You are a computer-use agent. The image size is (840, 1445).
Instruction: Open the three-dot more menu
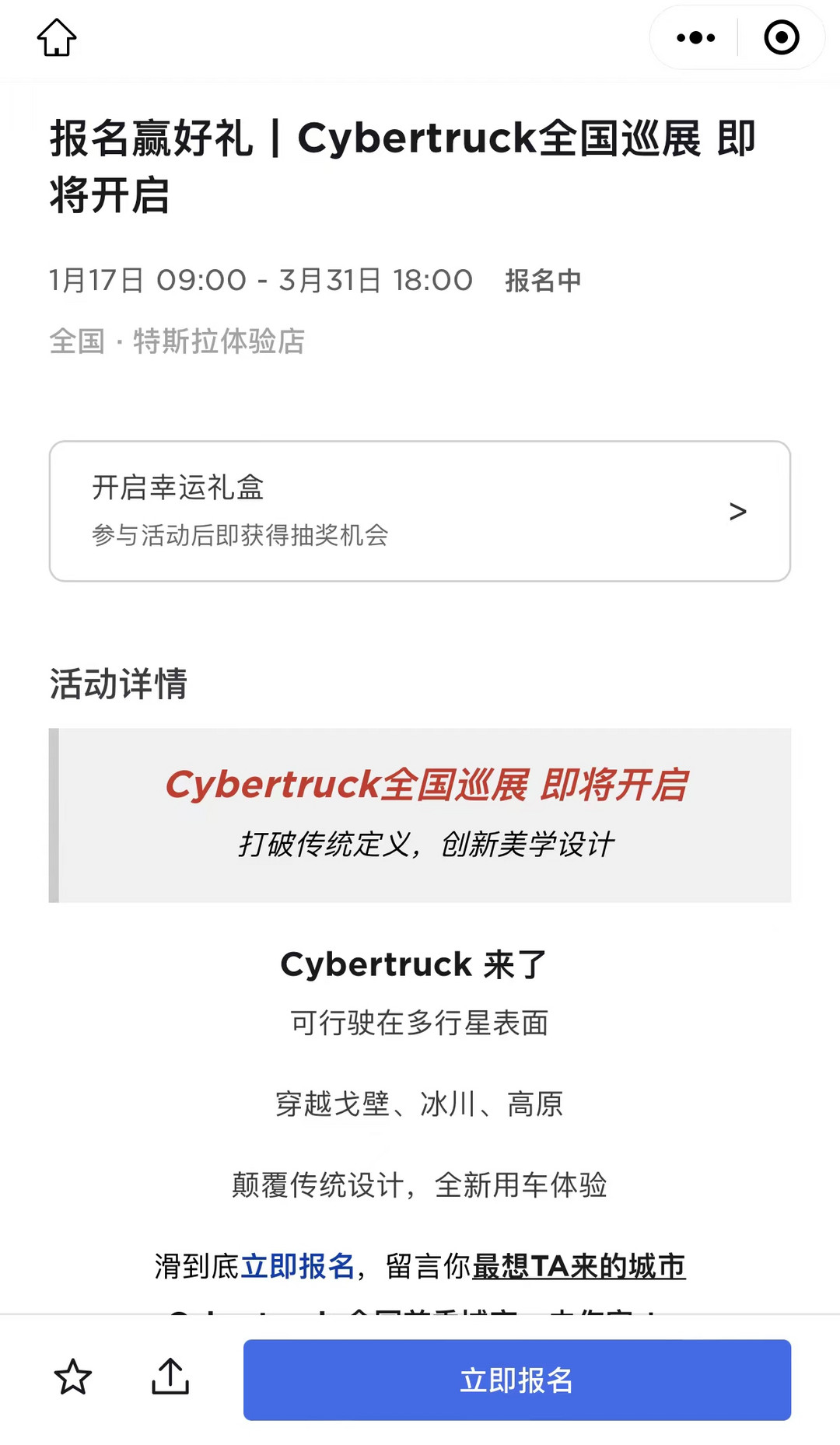click(x=695, y=37)
